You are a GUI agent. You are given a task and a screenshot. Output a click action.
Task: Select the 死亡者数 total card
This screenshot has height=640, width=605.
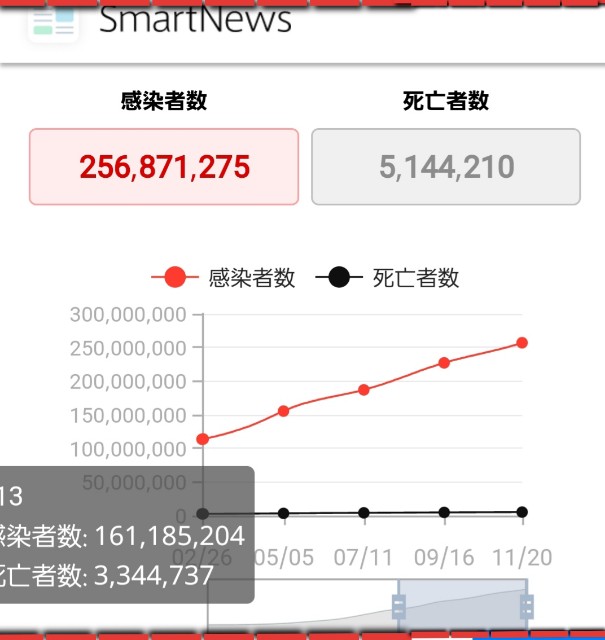pyautogui.click(x=446, y=167)
